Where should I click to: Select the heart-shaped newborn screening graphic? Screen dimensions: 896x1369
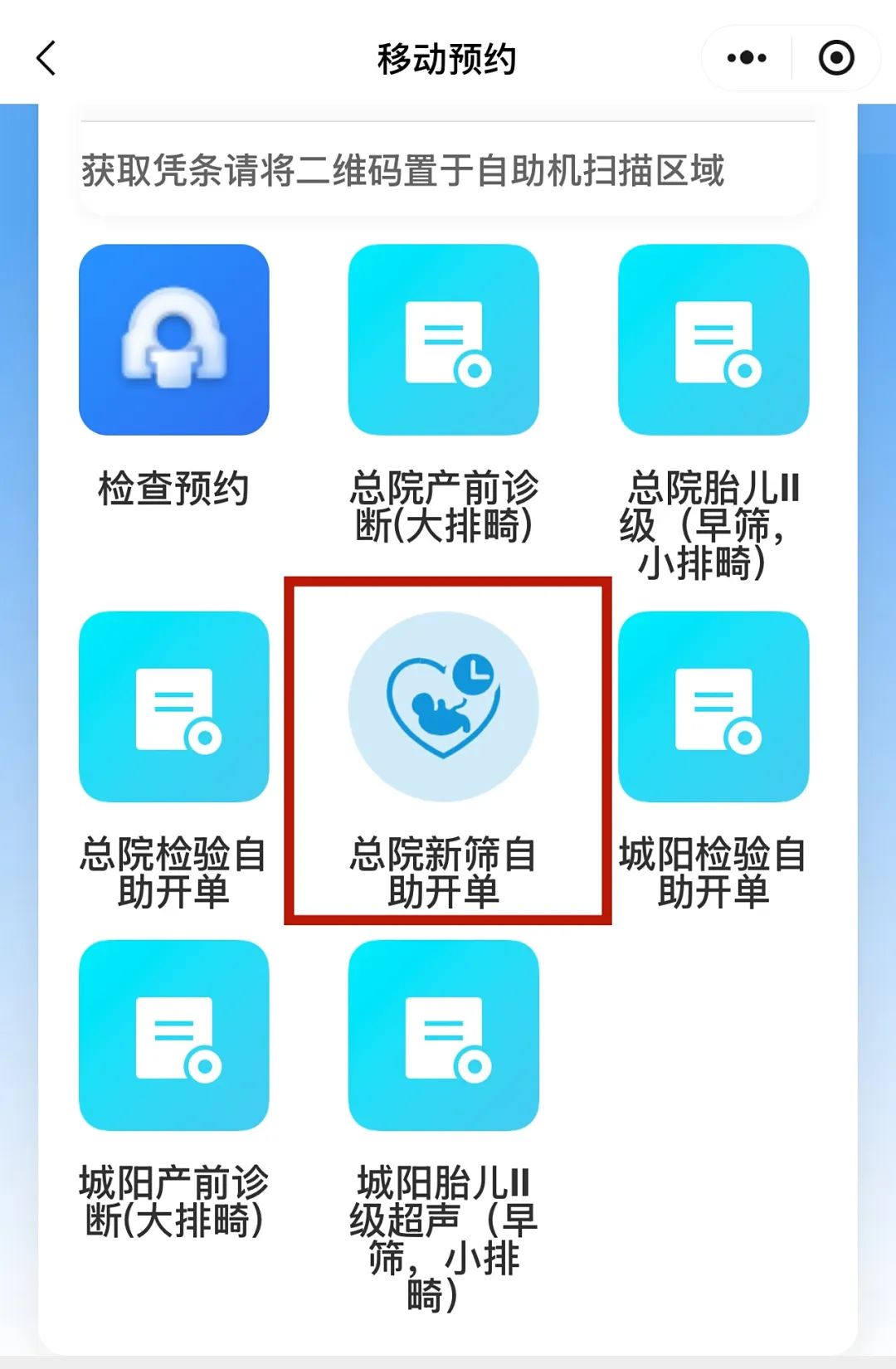(x=444, y=705)
